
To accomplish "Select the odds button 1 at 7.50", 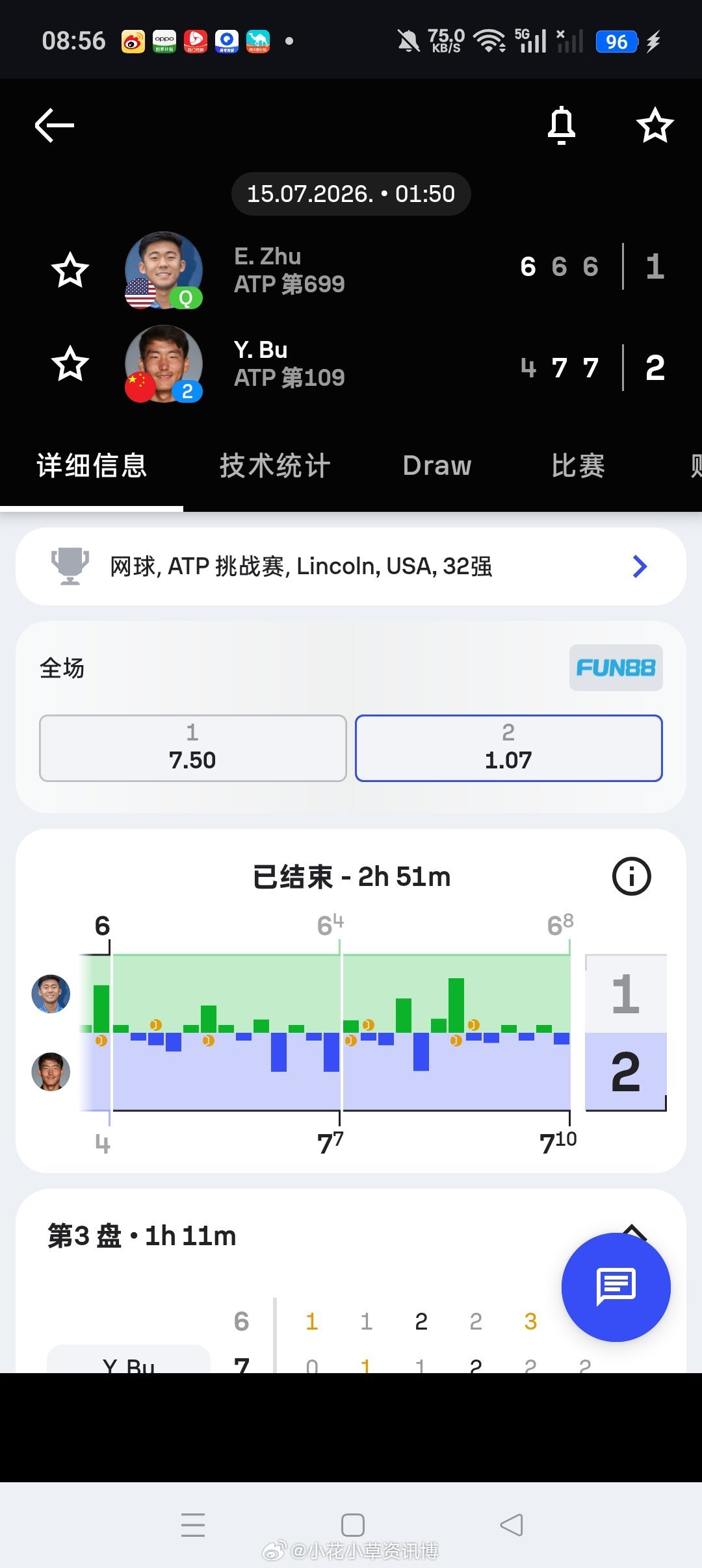I will (x=192, y=748).
